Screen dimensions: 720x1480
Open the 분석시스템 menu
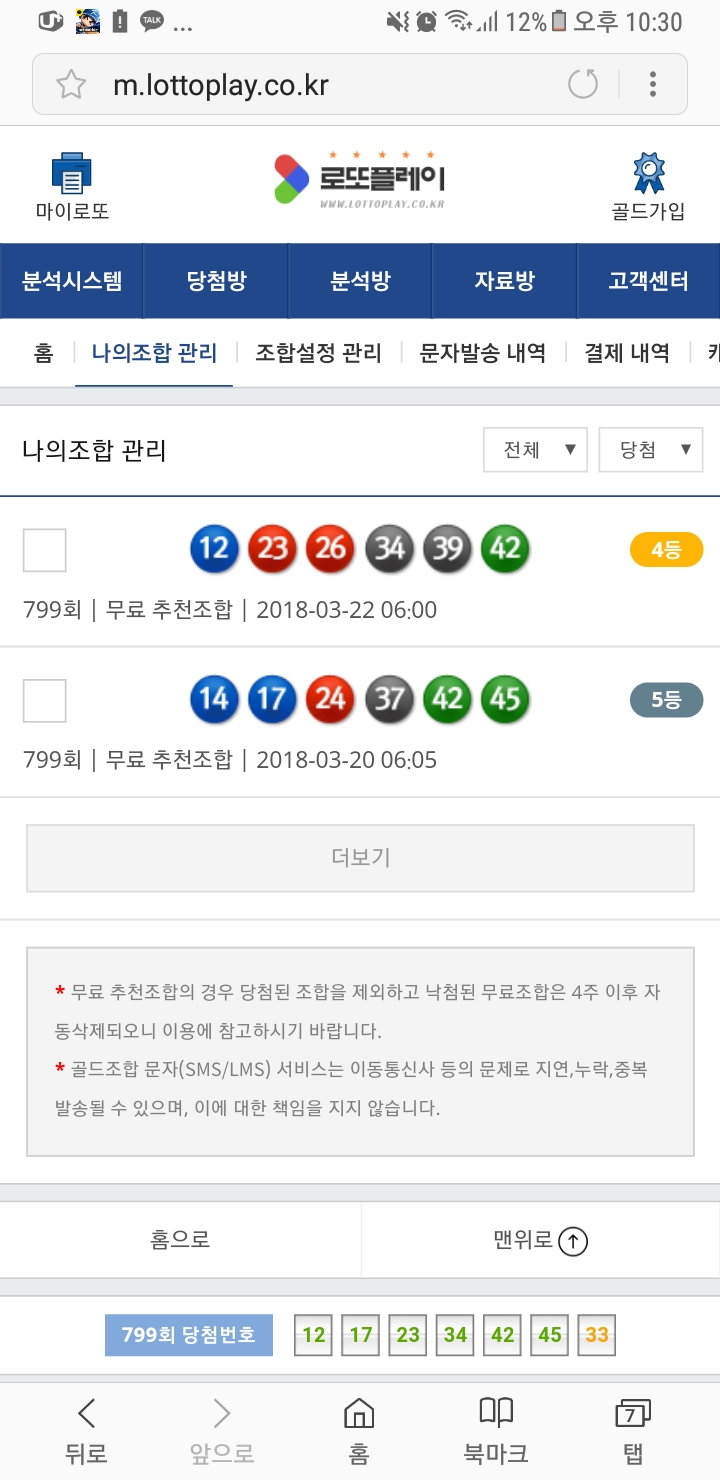click(72, 281)
